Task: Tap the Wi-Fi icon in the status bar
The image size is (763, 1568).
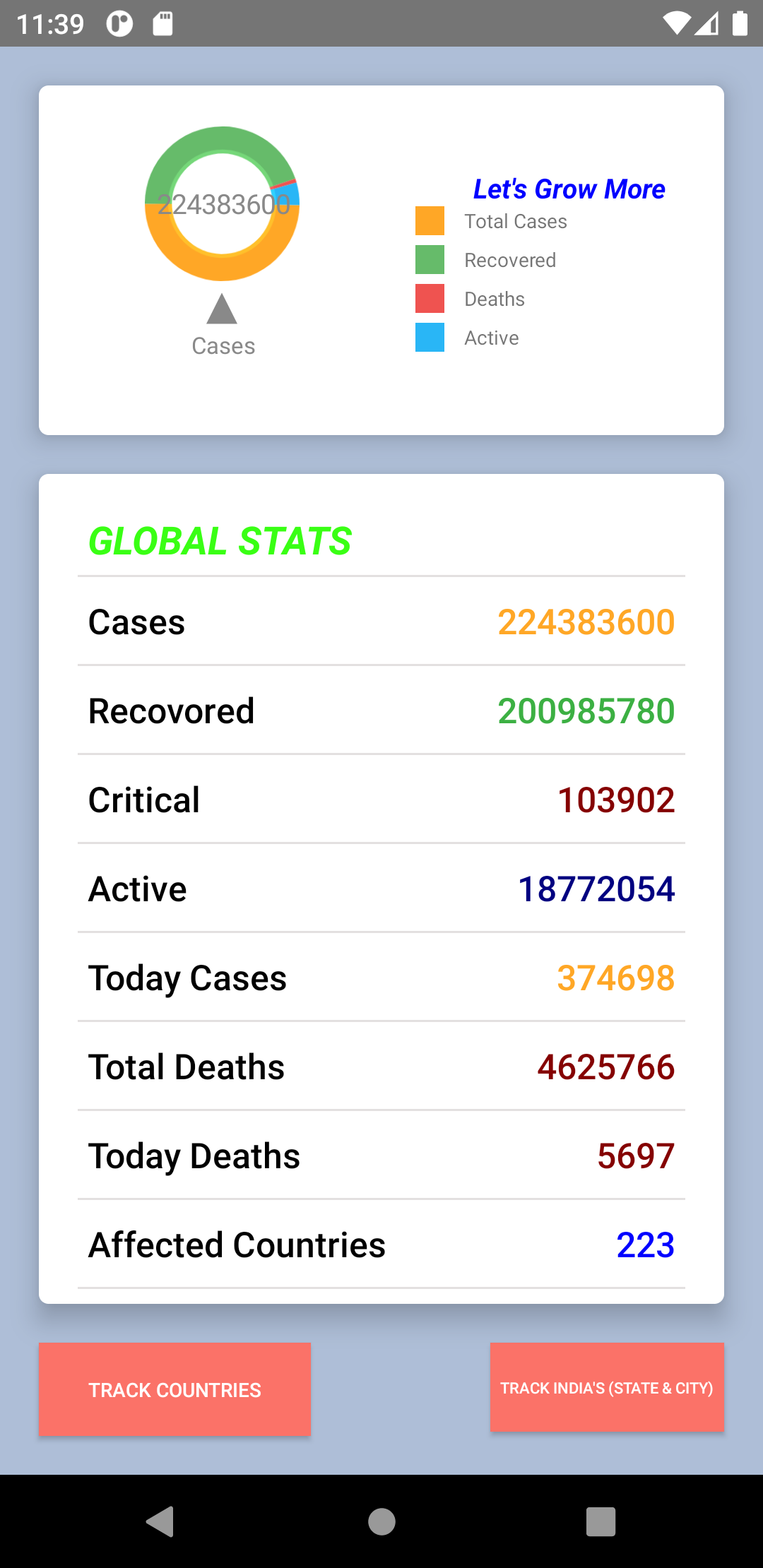Action: point(675,23)
